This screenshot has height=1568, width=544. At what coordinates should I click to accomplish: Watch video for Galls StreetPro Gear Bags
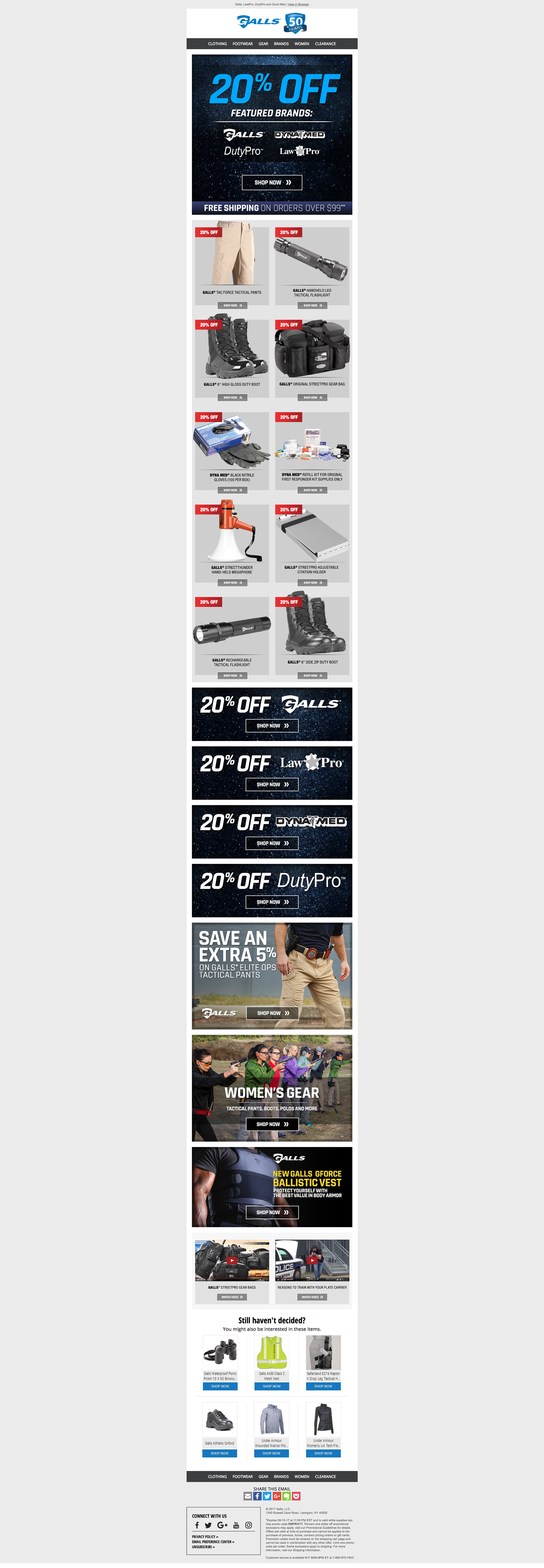pos(231,1297)
